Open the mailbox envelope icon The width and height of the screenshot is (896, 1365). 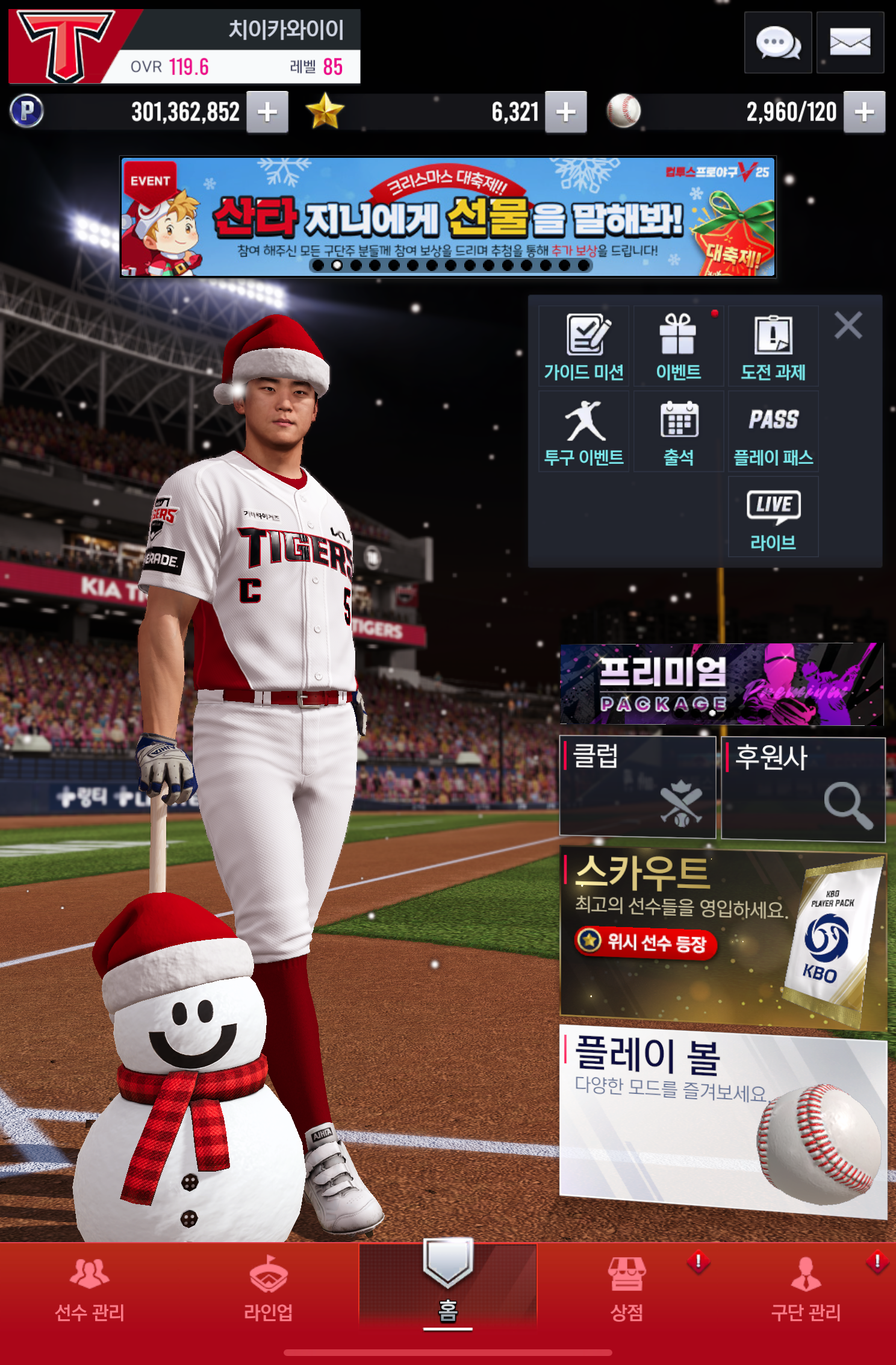(x=850, y=43)
